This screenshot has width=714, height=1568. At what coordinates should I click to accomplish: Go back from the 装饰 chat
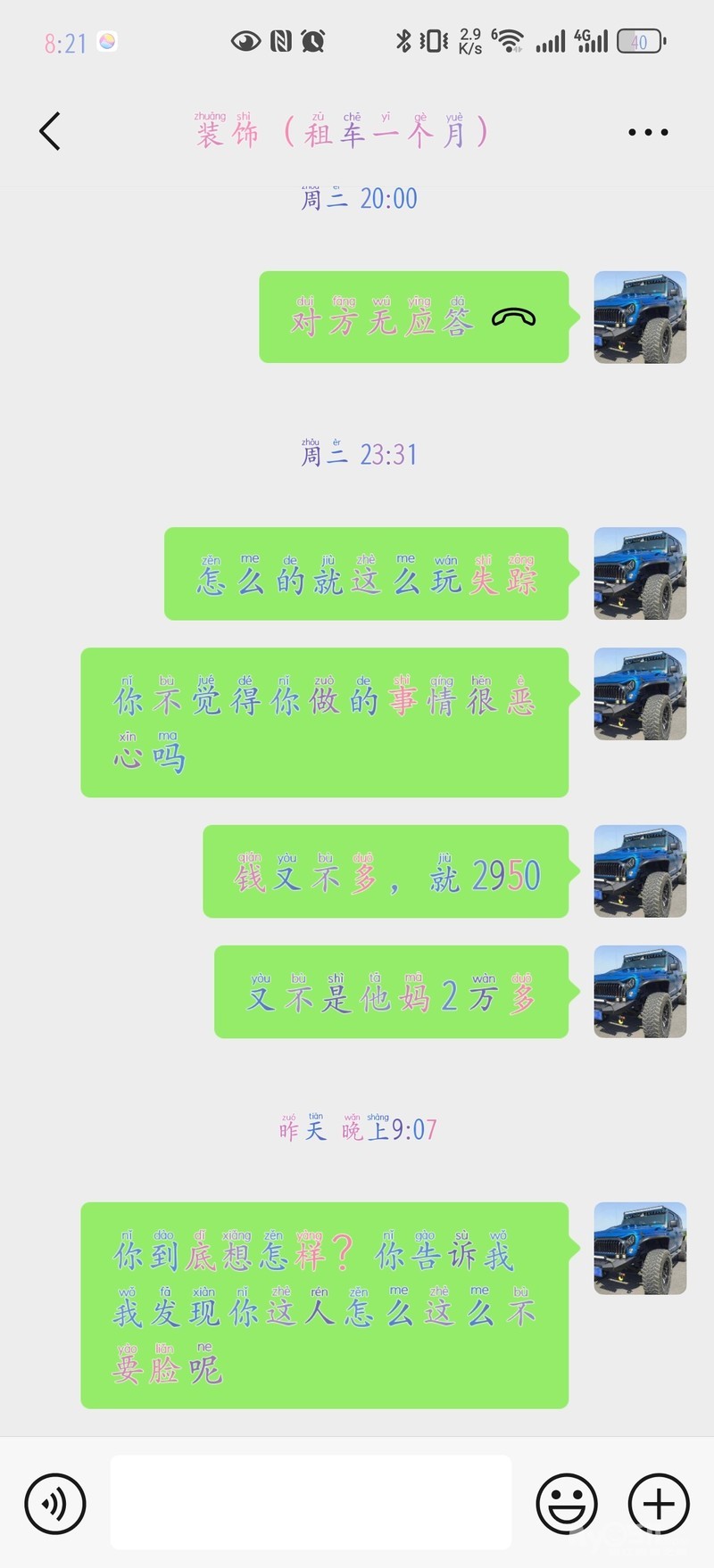[x=51, y=132]
